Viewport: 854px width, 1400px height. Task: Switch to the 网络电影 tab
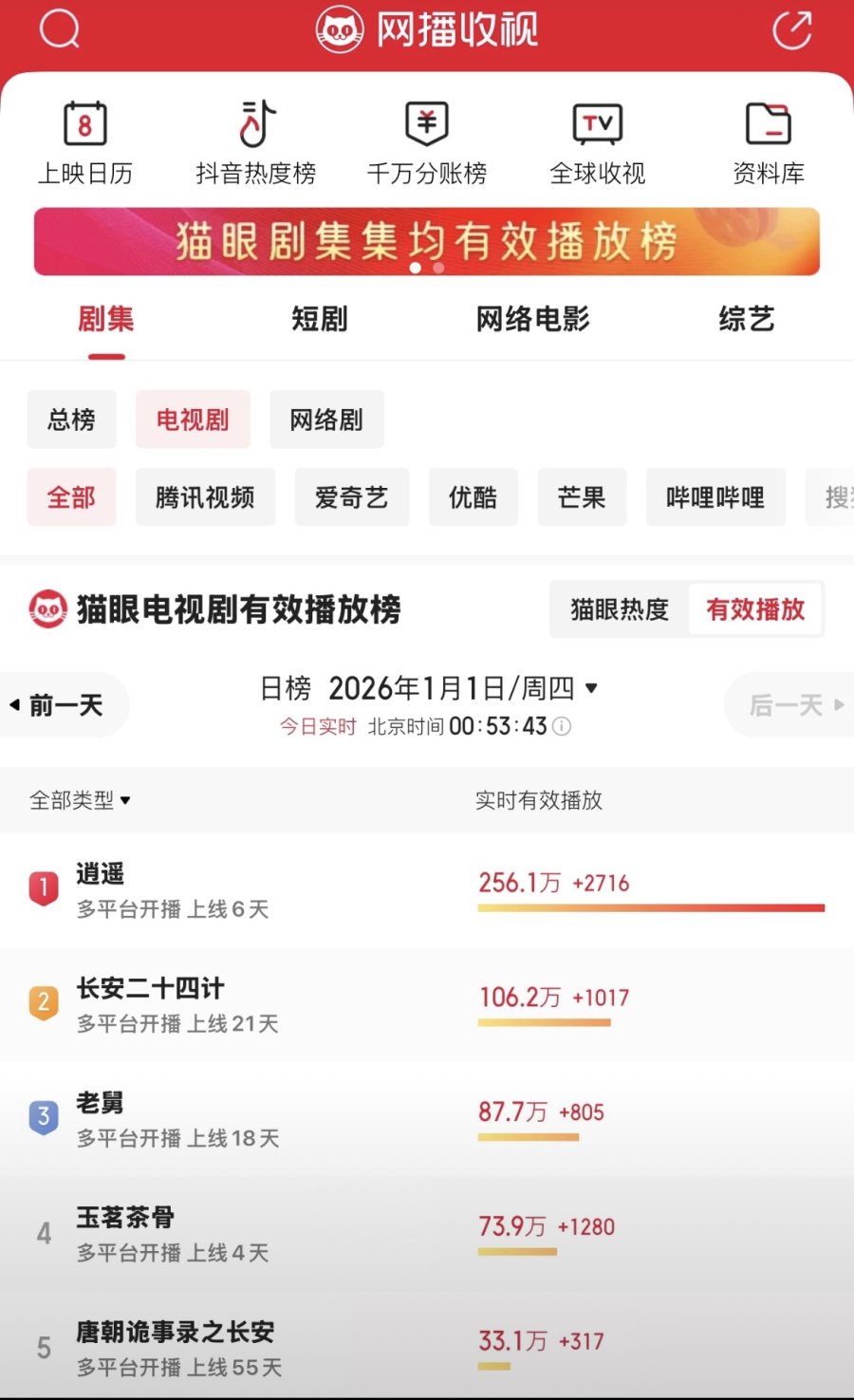coord(532,319)
